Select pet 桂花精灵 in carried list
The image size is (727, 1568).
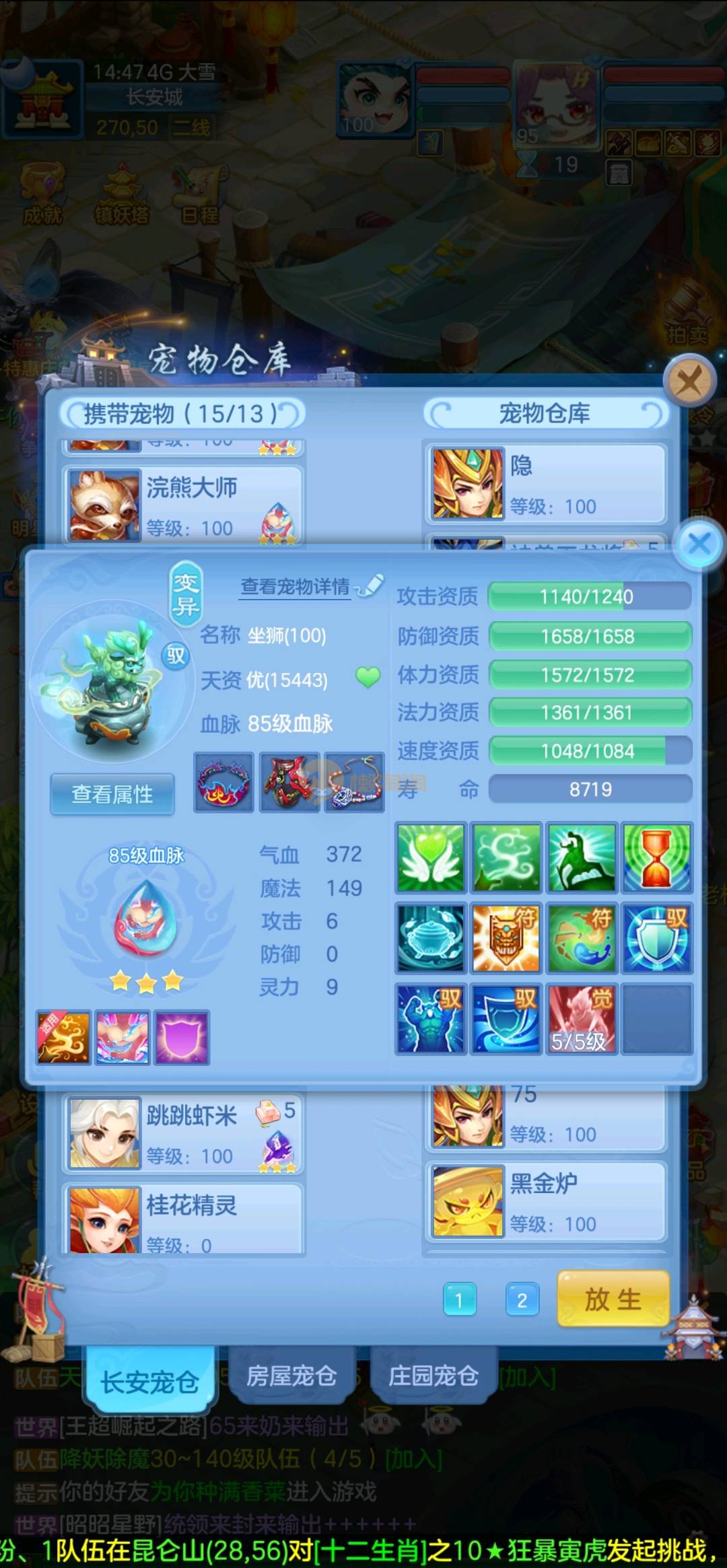tap(183, 1219)
